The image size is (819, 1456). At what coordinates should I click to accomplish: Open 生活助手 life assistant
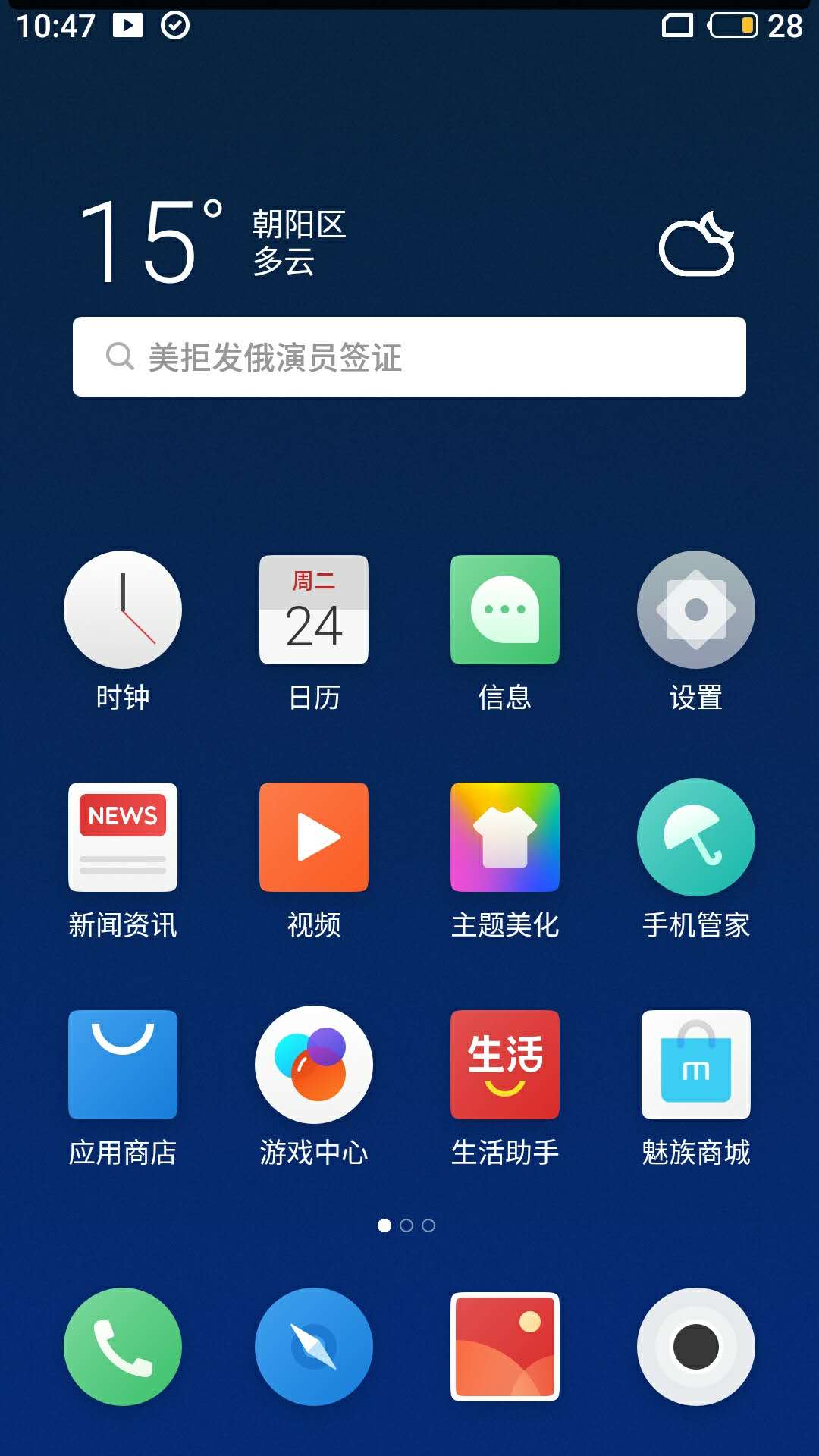coord(505,1065)
